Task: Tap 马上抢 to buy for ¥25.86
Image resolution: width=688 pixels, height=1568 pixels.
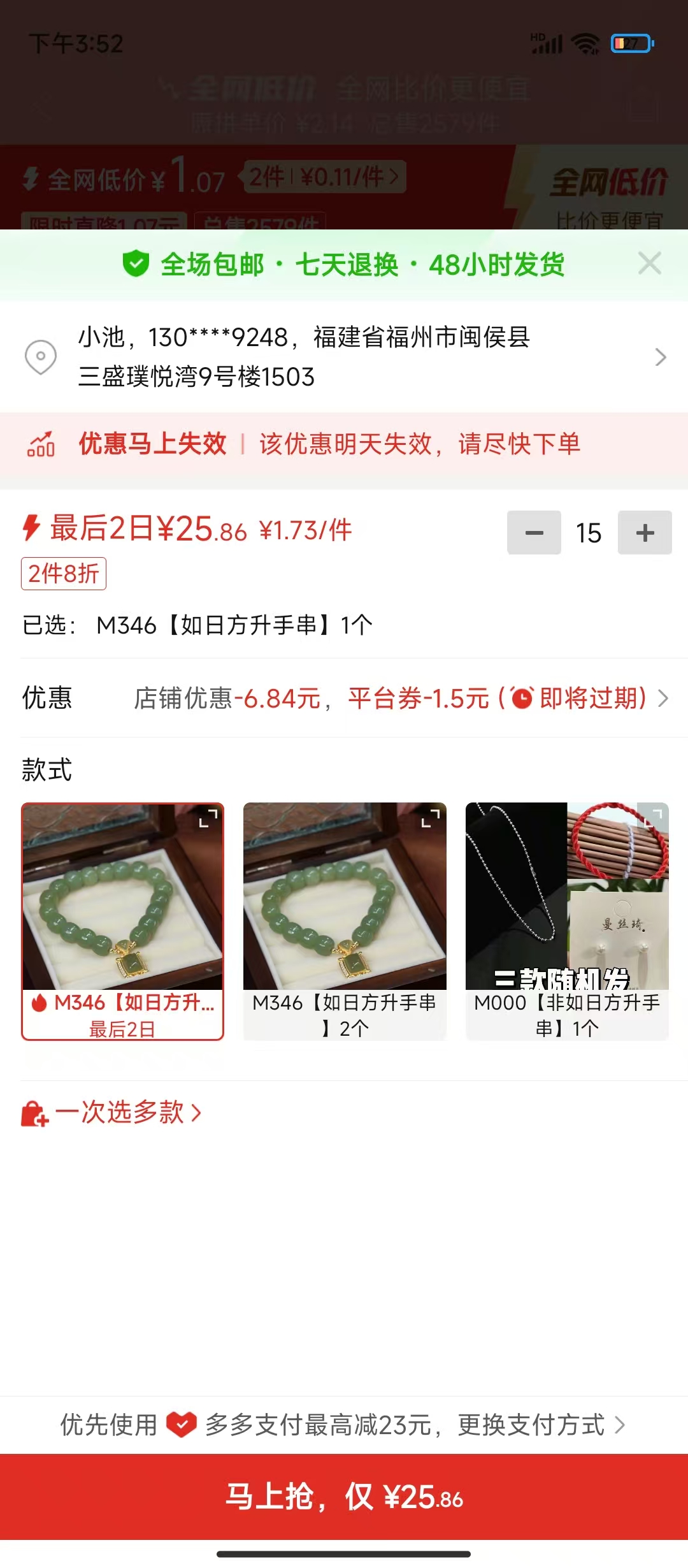Action: click(x=344, y=1497)
